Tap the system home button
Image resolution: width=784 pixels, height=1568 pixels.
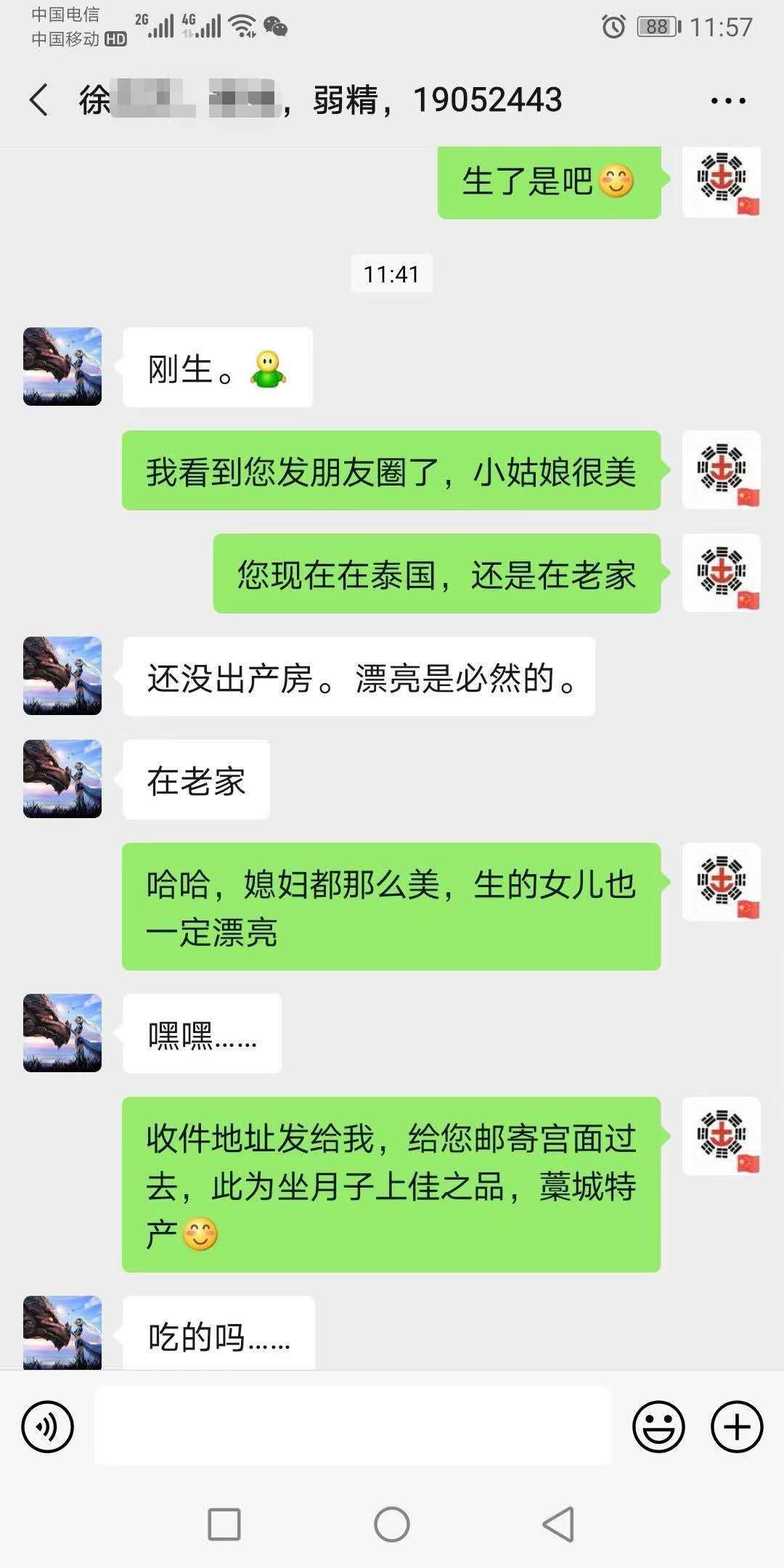coord(392,1524)
